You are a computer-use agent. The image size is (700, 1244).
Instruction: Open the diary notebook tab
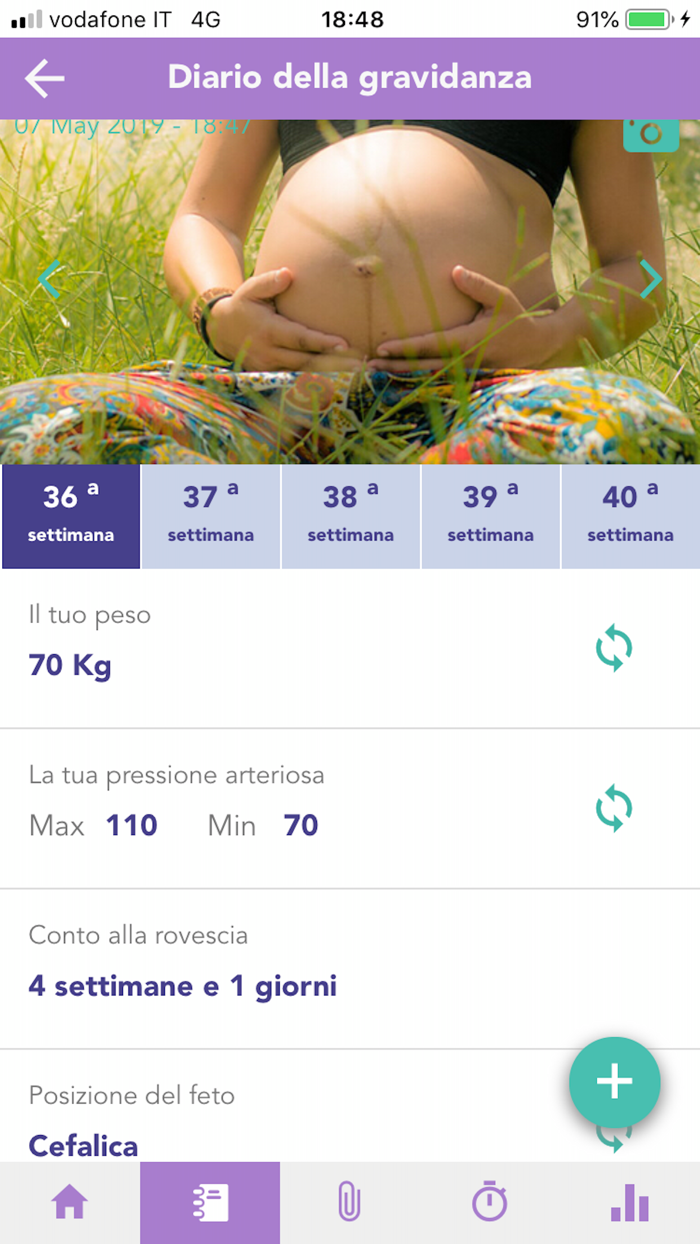coord(210,1203)
